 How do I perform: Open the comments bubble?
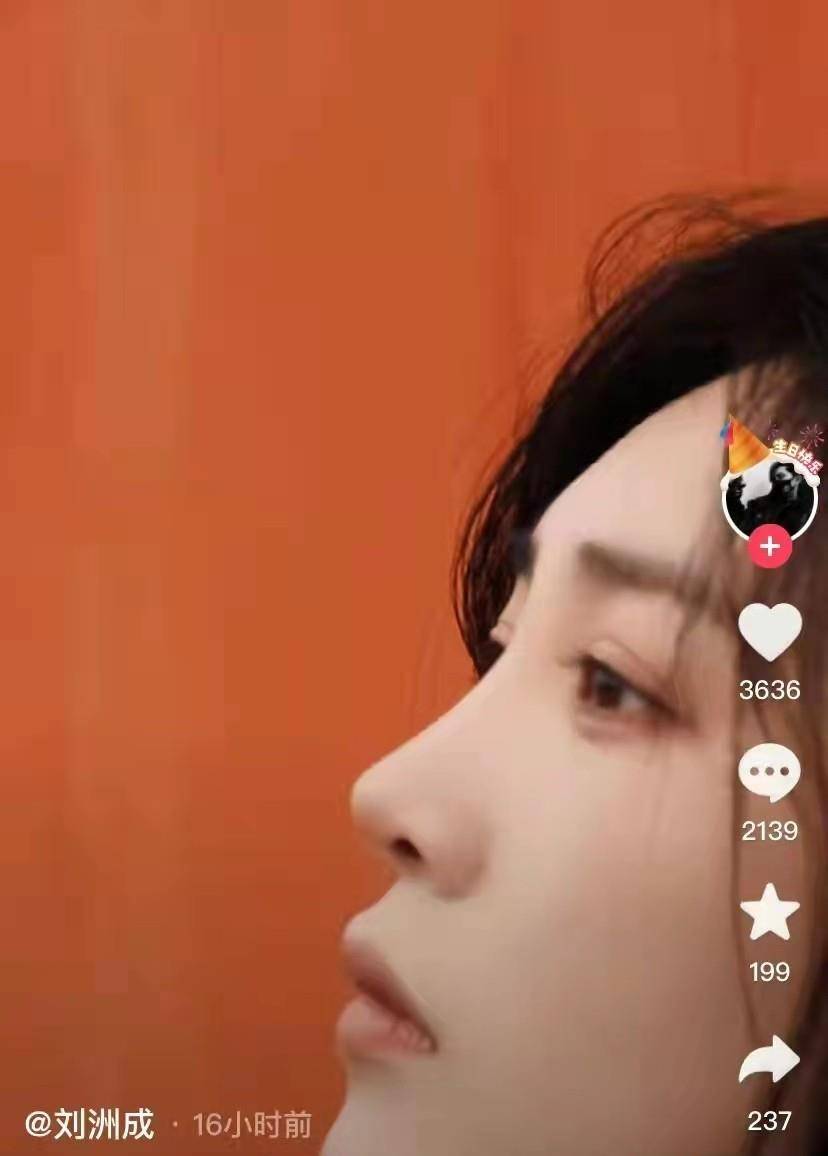(769, 774)
